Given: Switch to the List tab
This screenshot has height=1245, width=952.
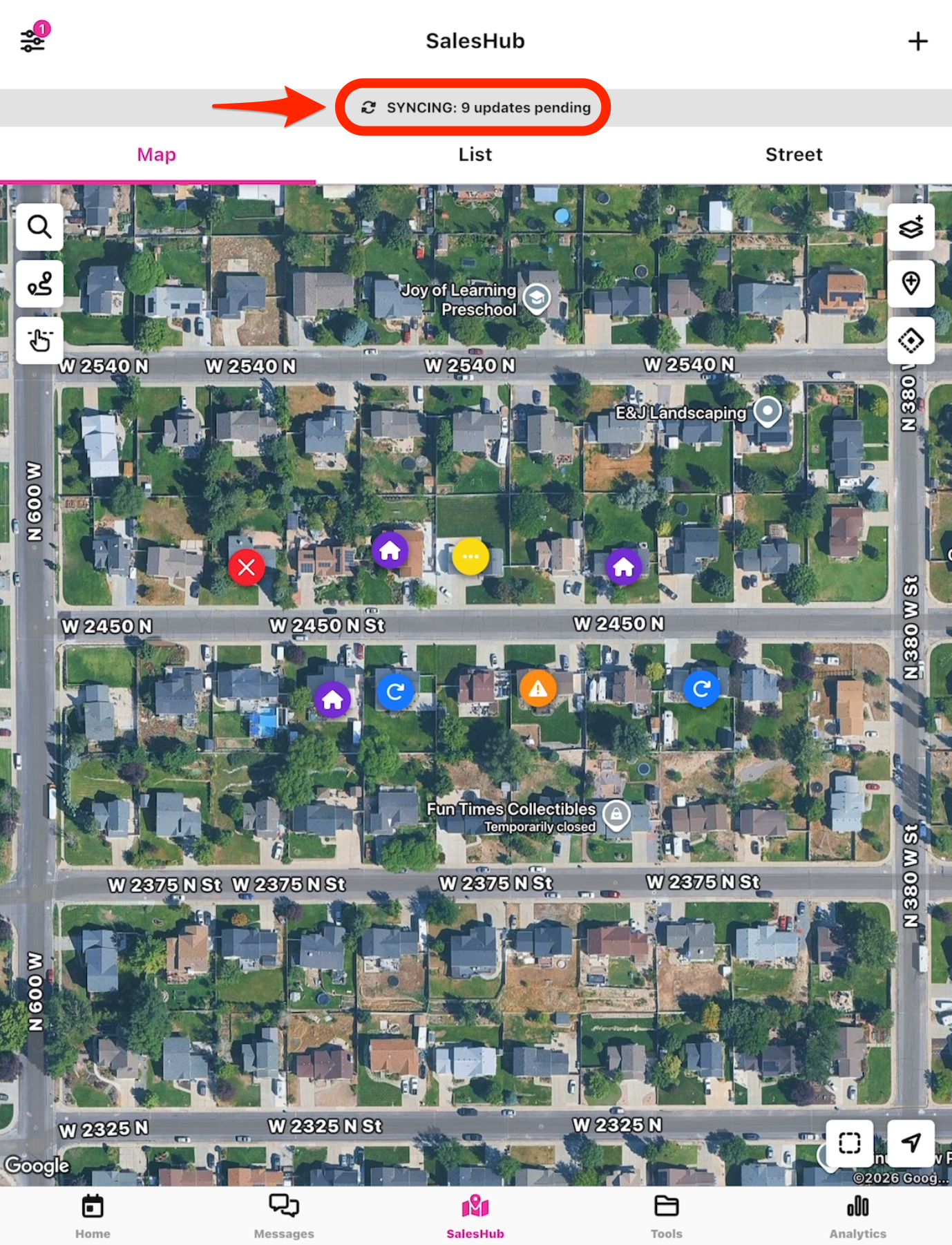Looking at the screenshot, I should 475,155.
